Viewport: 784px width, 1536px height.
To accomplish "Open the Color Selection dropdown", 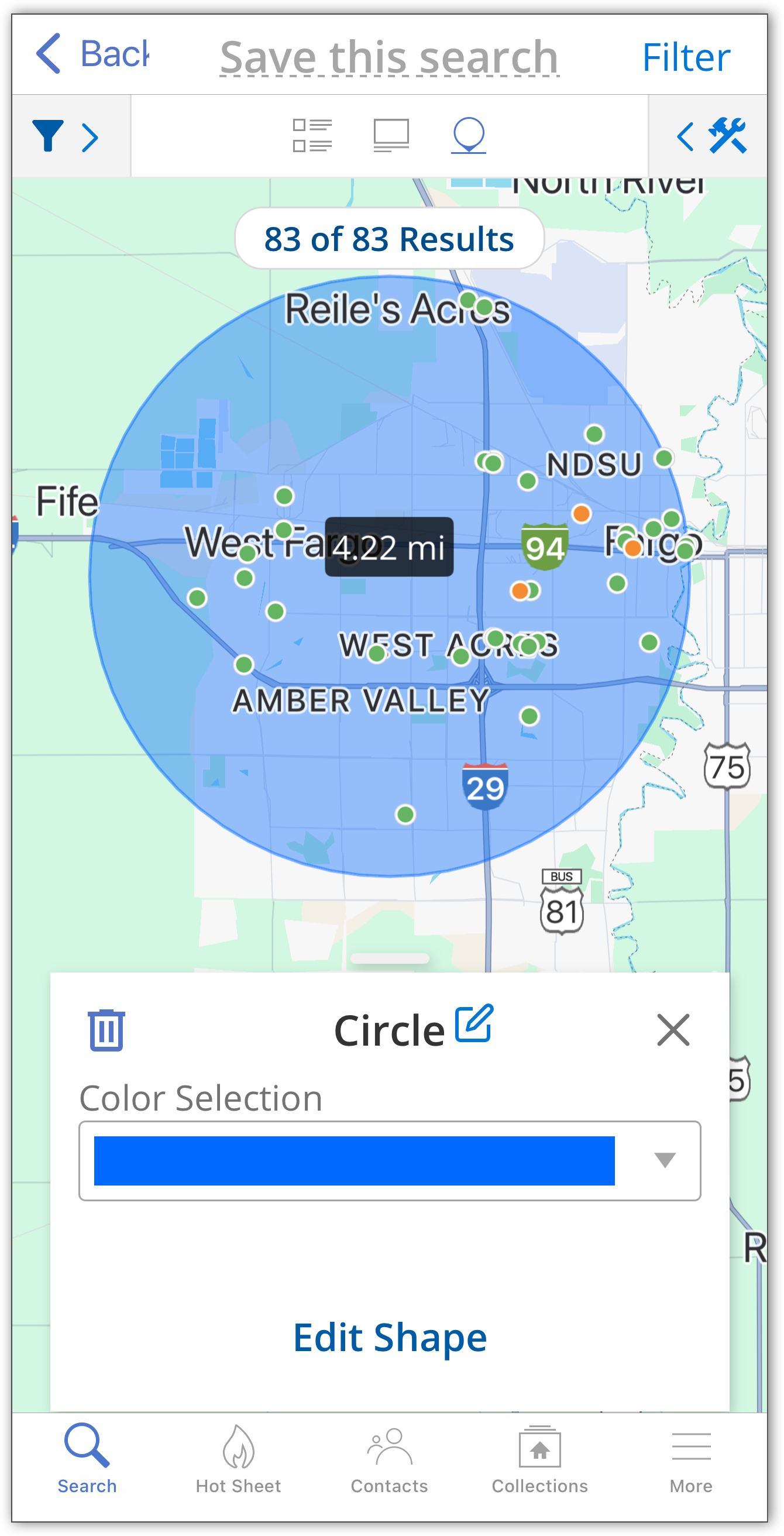I will pyautogui.click(x=389, y=1160).
